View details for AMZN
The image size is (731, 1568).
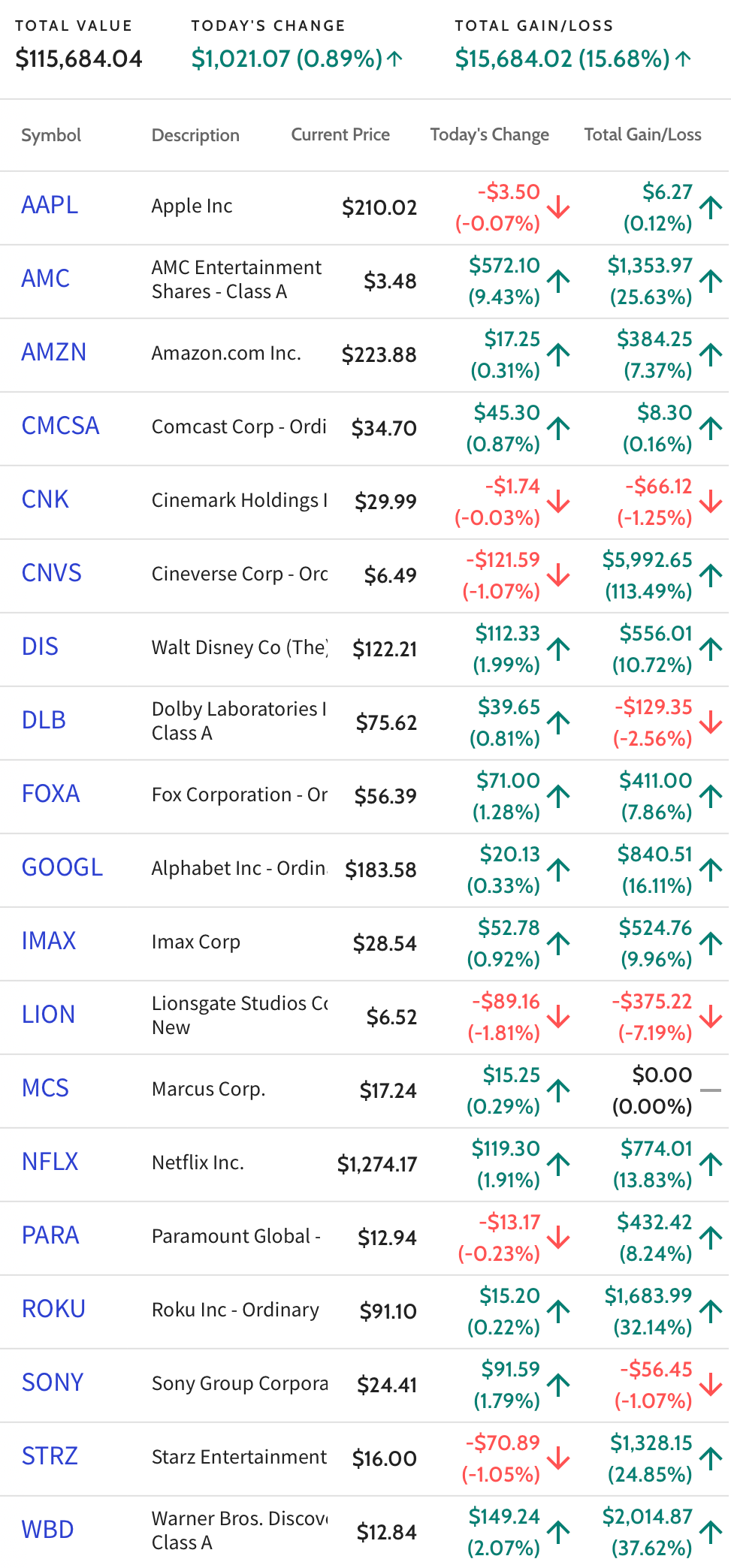coord(54,352)
